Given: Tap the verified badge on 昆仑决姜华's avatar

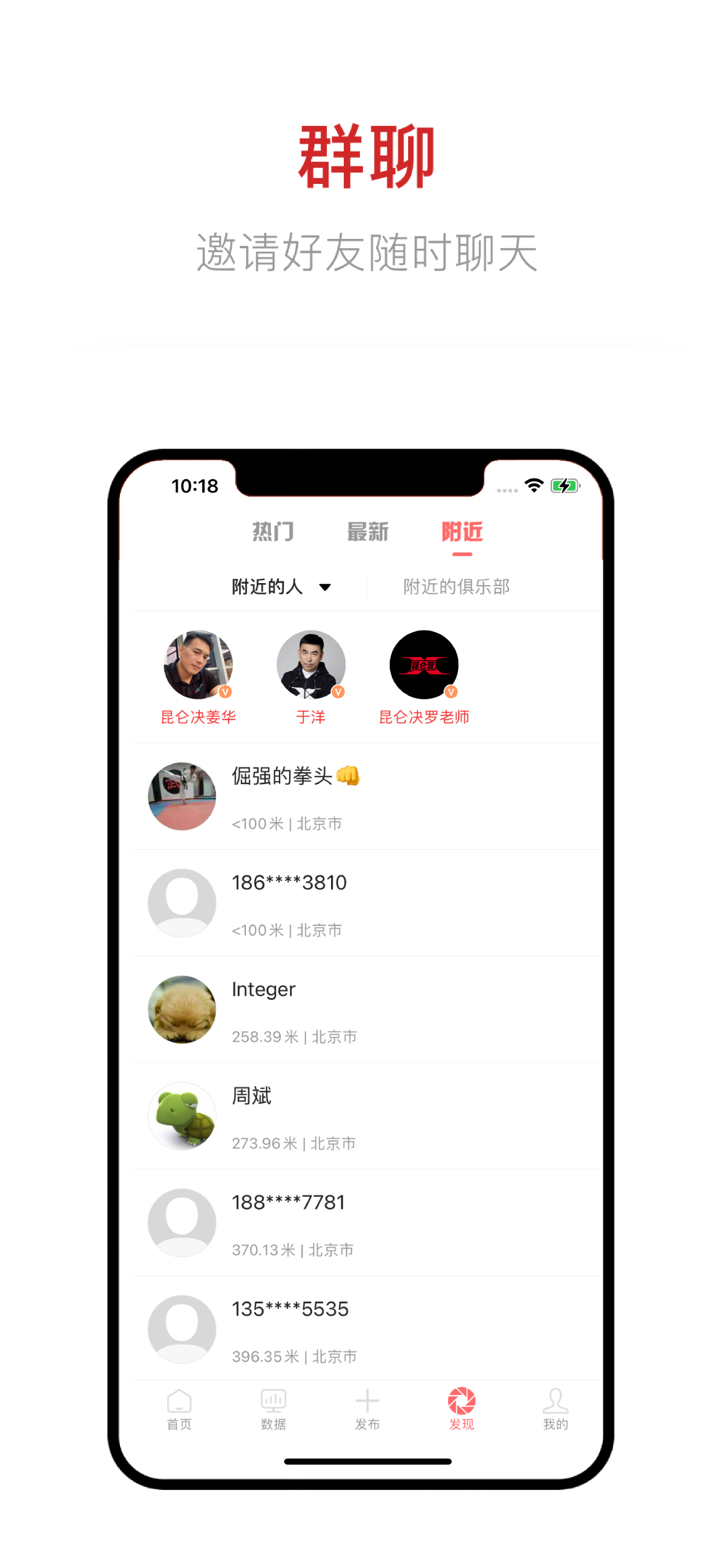Looking at the screenshot, I should (x=224, y=691).
